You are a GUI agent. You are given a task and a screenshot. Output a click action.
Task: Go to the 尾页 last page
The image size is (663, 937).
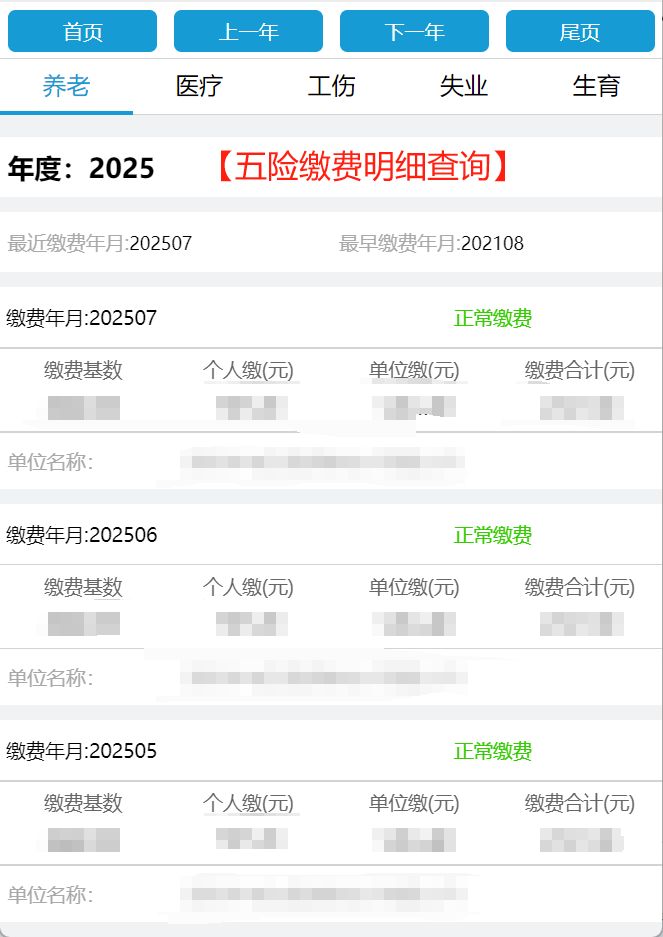pos(580,31)
